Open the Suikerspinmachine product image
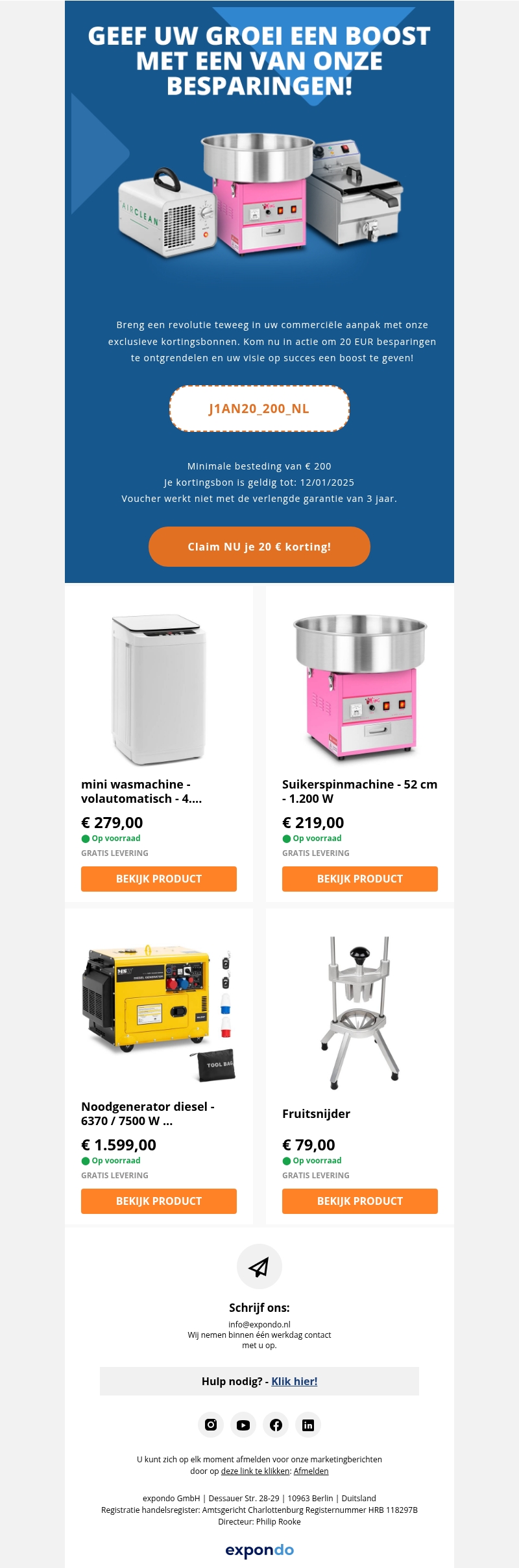Image resolution: width=519 pixels, height=1568 pixels. pyautogui.click(x=359, y=687)
